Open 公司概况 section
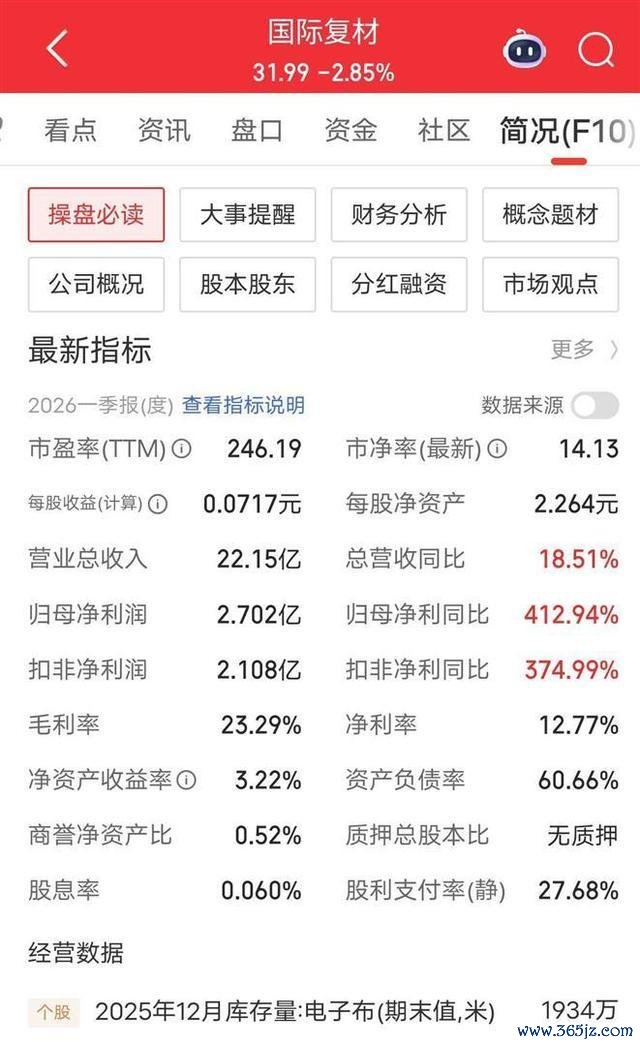640x1046 pixels. click(96, 284)
